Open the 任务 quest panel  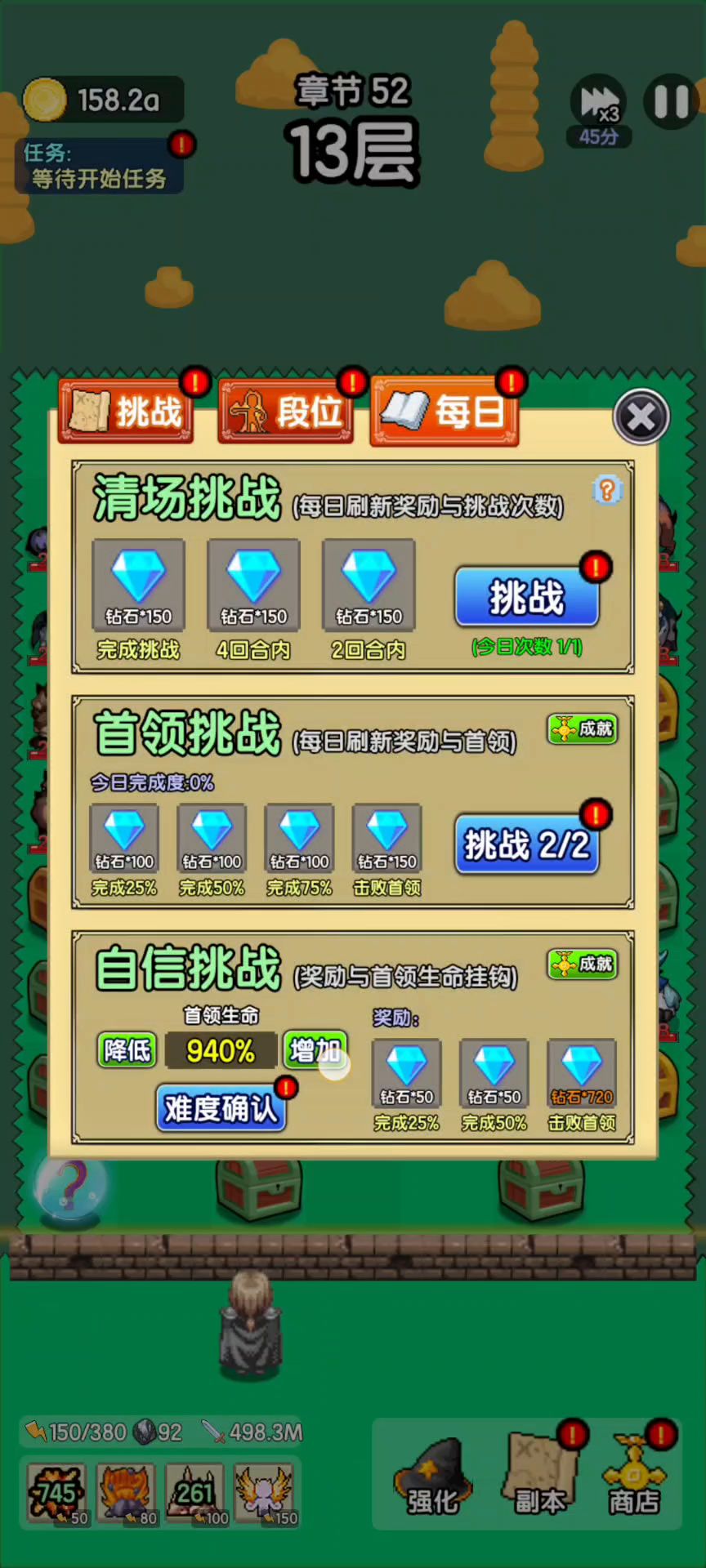click(x=99, y=166)
